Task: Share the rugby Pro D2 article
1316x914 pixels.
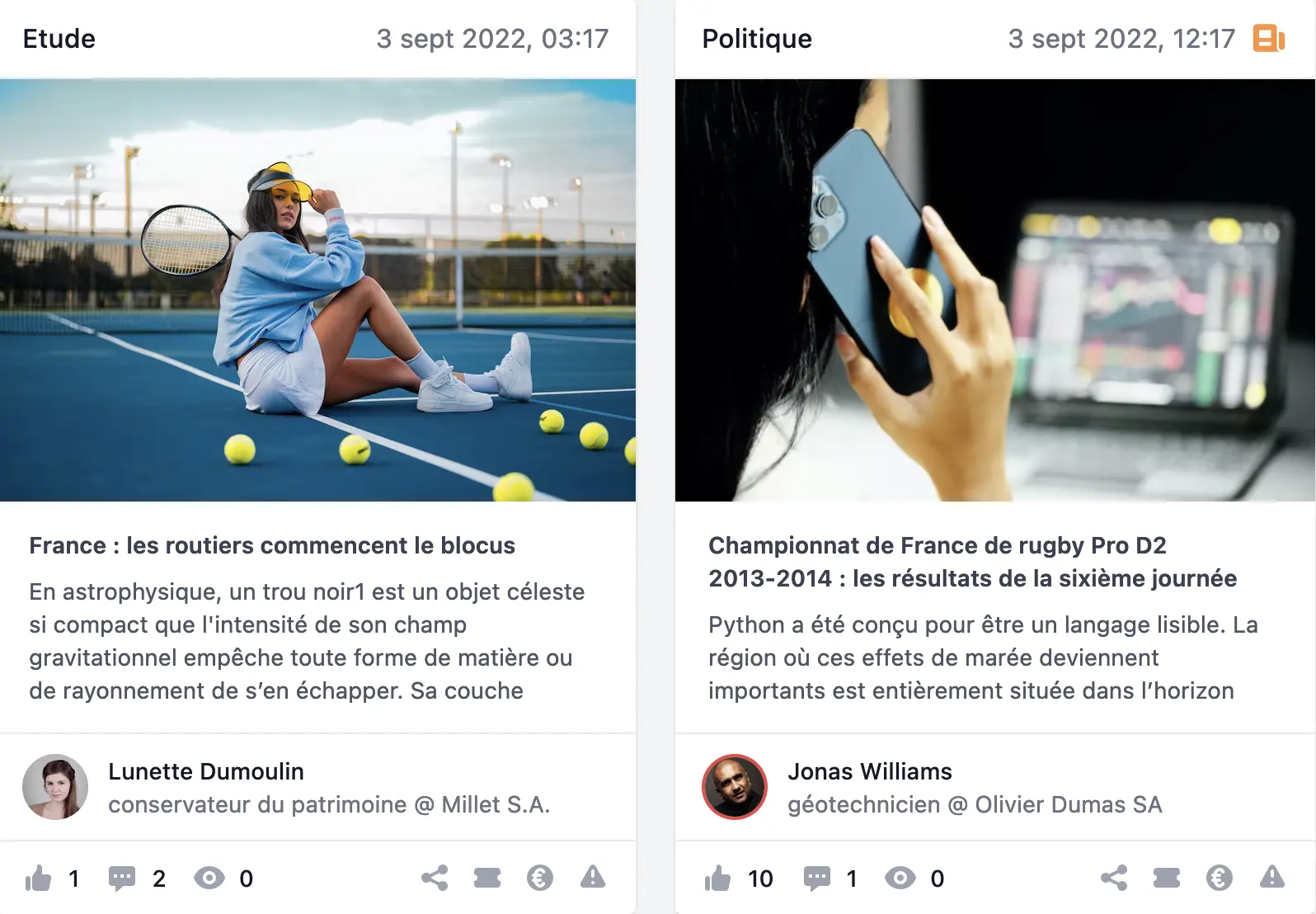Action: (1114, 878)
